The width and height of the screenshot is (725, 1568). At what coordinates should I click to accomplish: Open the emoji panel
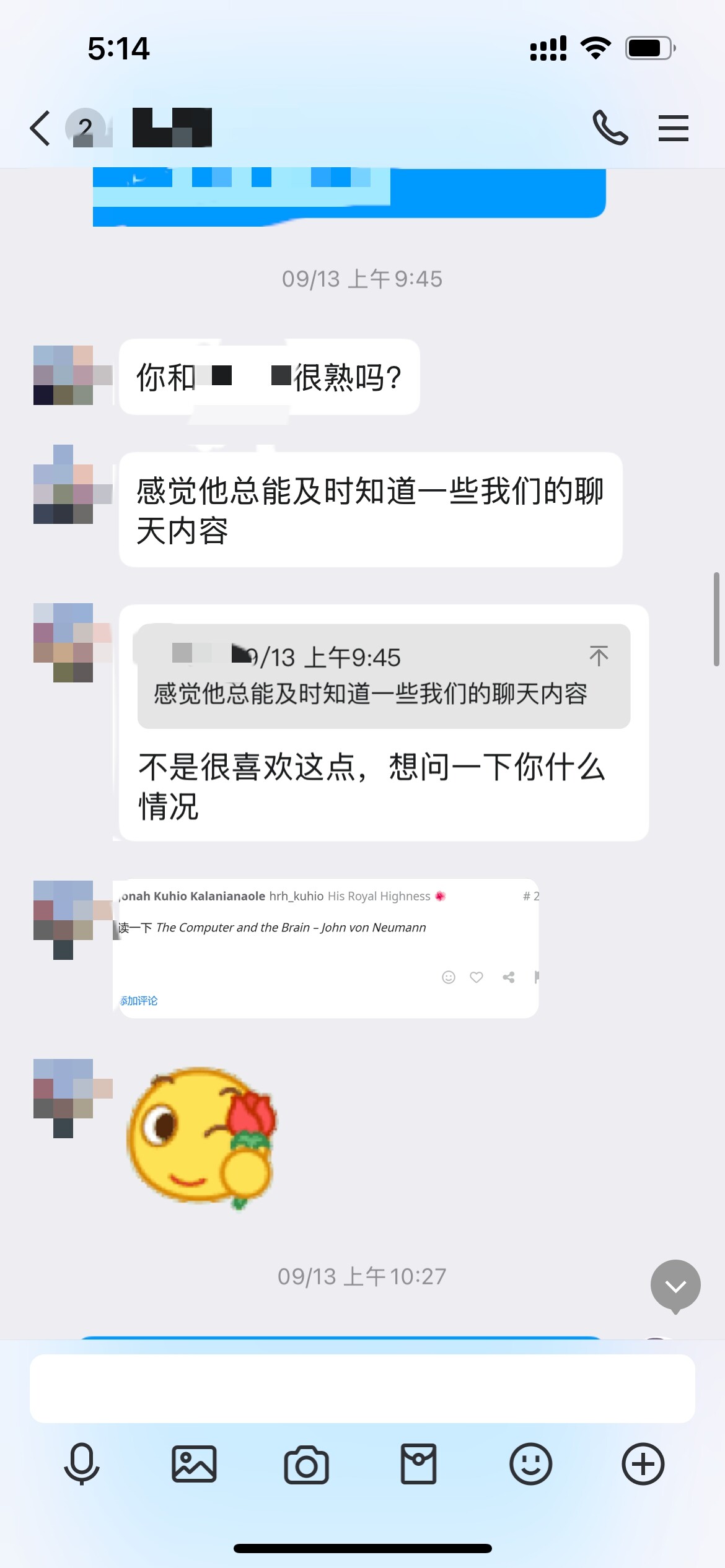pyautogui.click(x=530, y=1464)
